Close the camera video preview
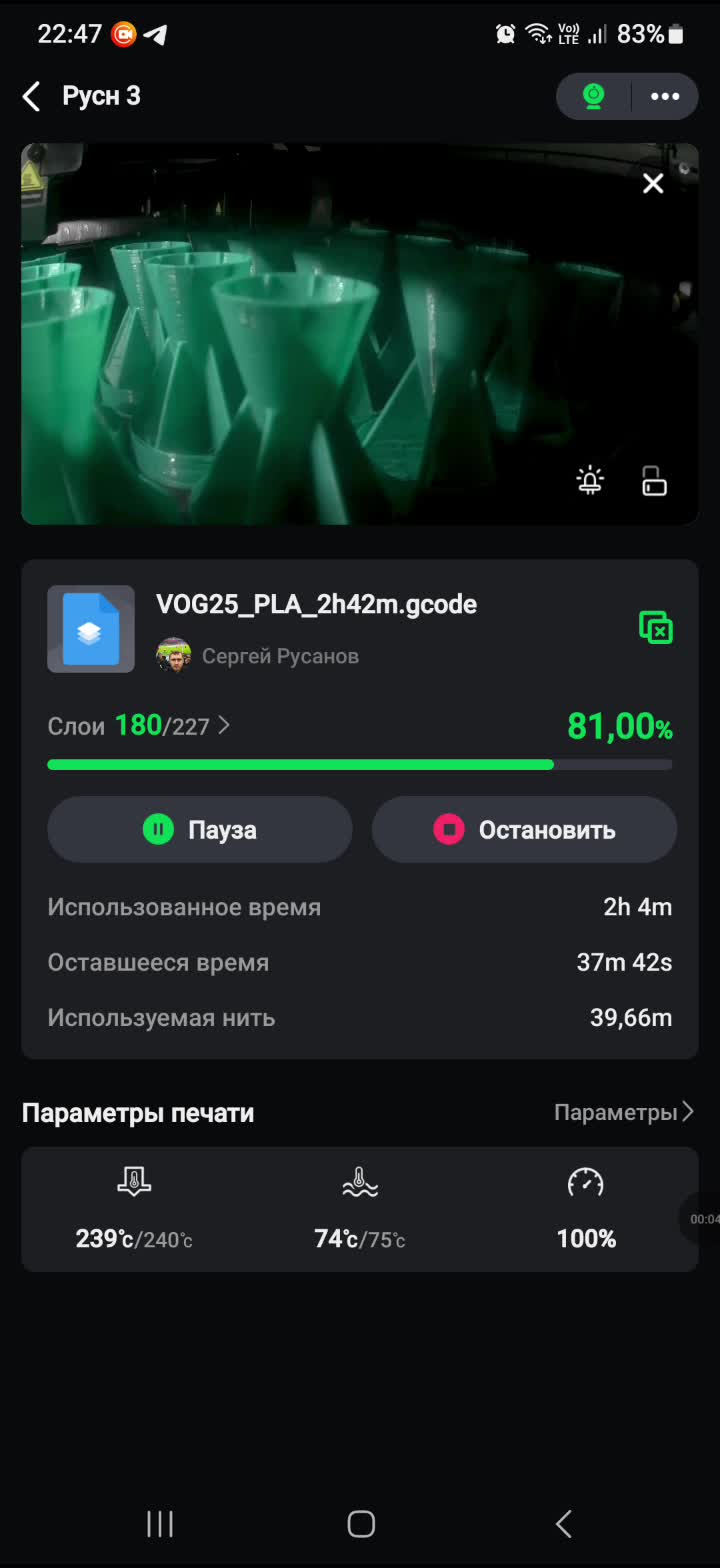 [x=653, y=183]
